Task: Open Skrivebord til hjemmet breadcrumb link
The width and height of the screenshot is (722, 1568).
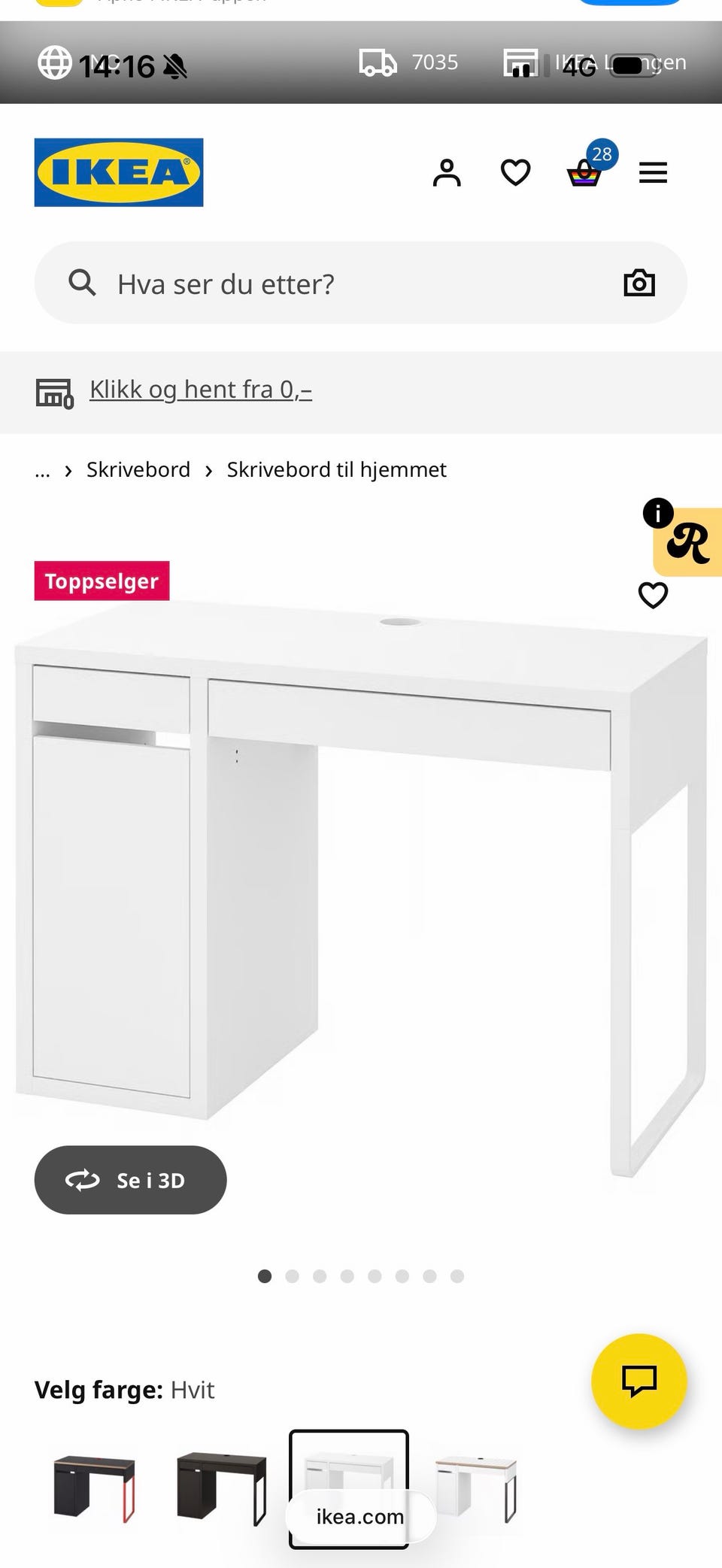Action: pos(336,469)
